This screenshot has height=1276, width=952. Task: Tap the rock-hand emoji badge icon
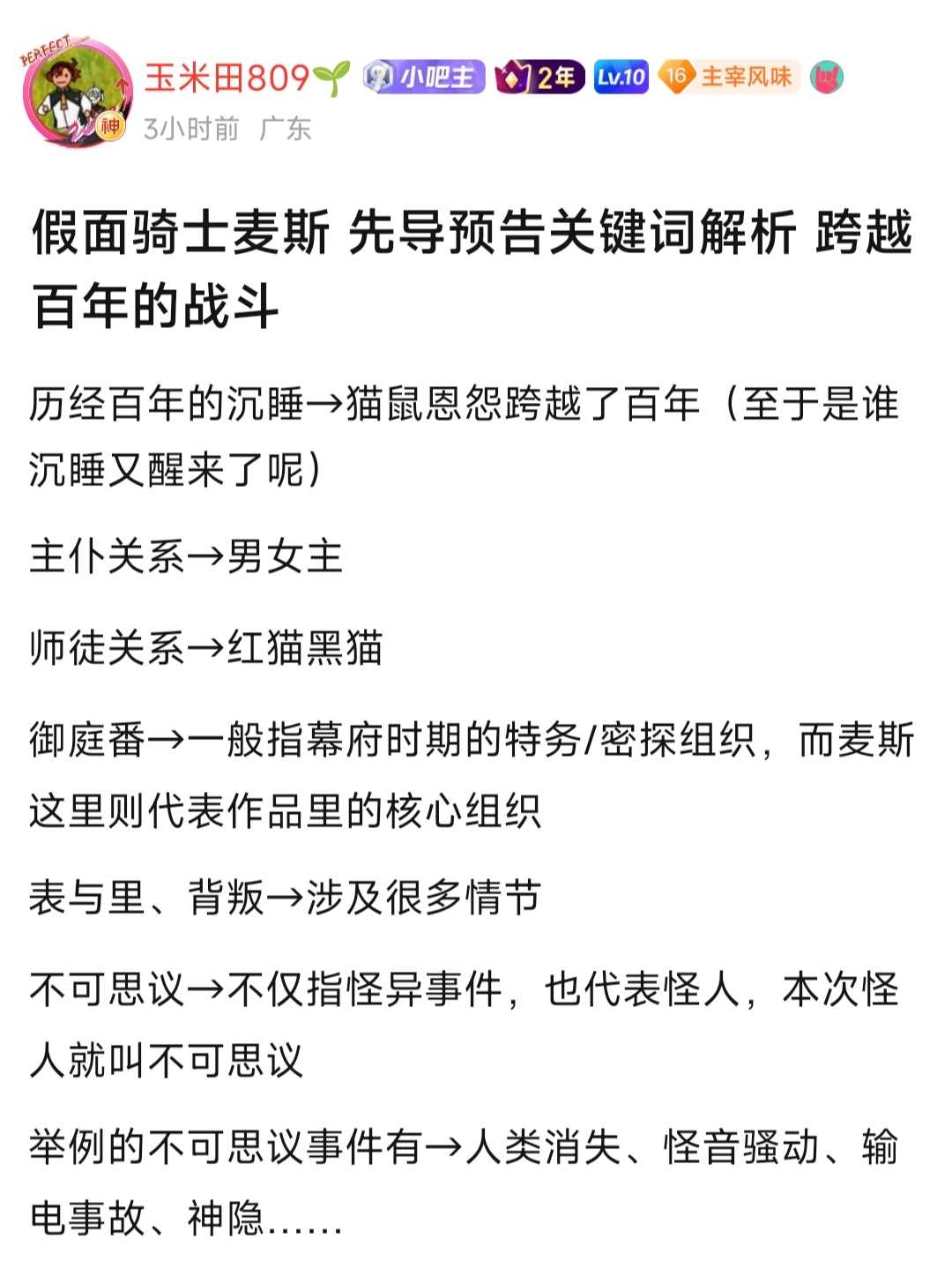tap(827, 78)
